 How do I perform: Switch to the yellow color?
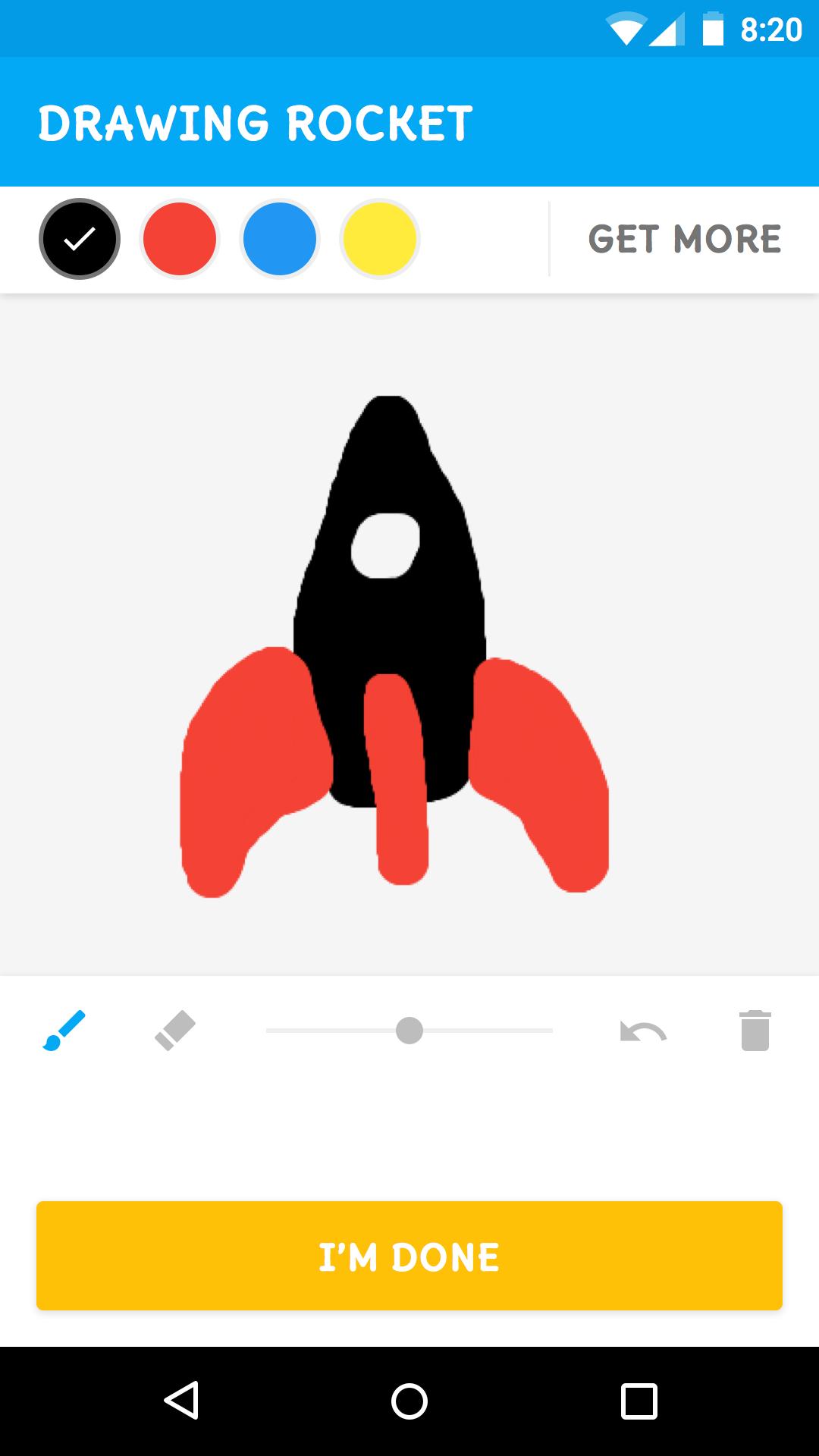(380, 239)
